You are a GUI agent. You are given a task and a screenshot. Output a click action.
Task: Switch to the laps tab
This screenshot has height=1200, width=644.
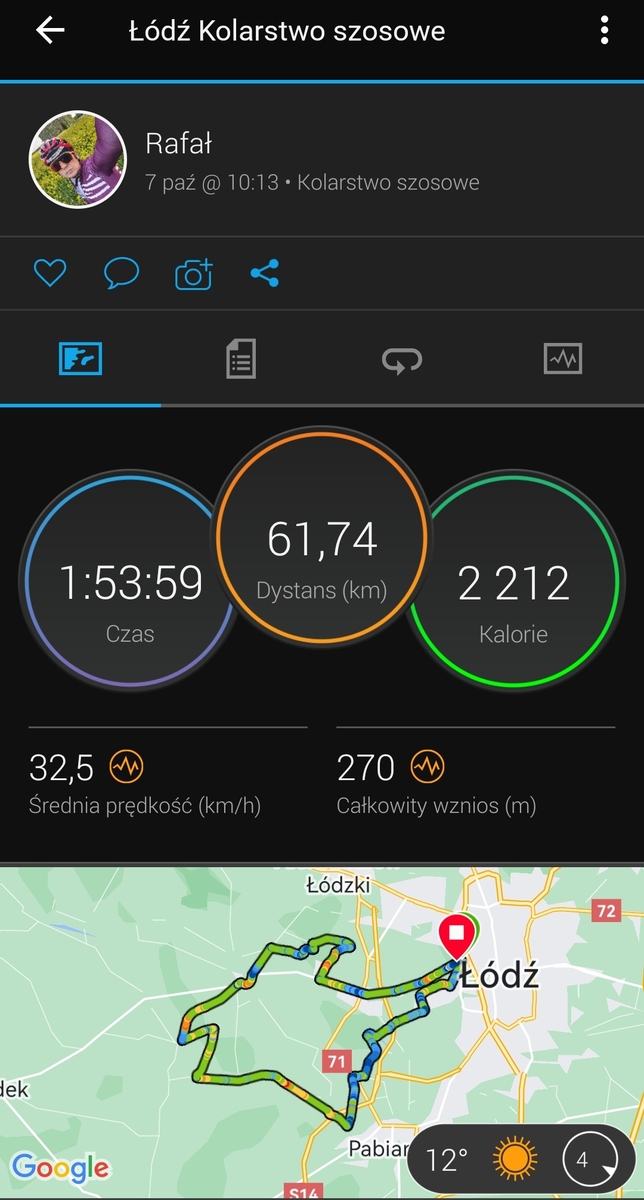[402, 359]
